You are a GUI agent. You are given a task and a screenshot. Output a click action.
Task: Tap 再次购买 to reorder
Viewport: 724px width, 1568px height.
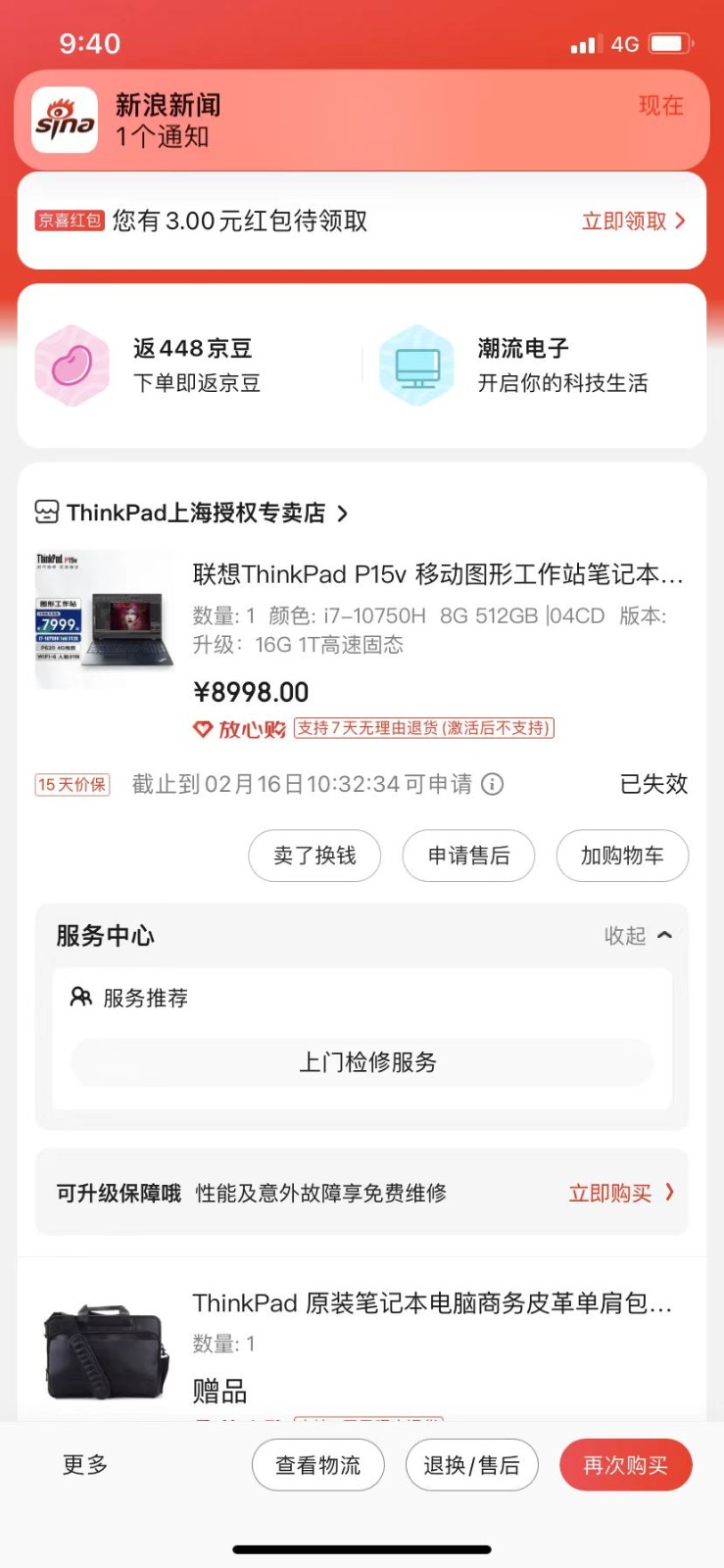pos(625,1465)
